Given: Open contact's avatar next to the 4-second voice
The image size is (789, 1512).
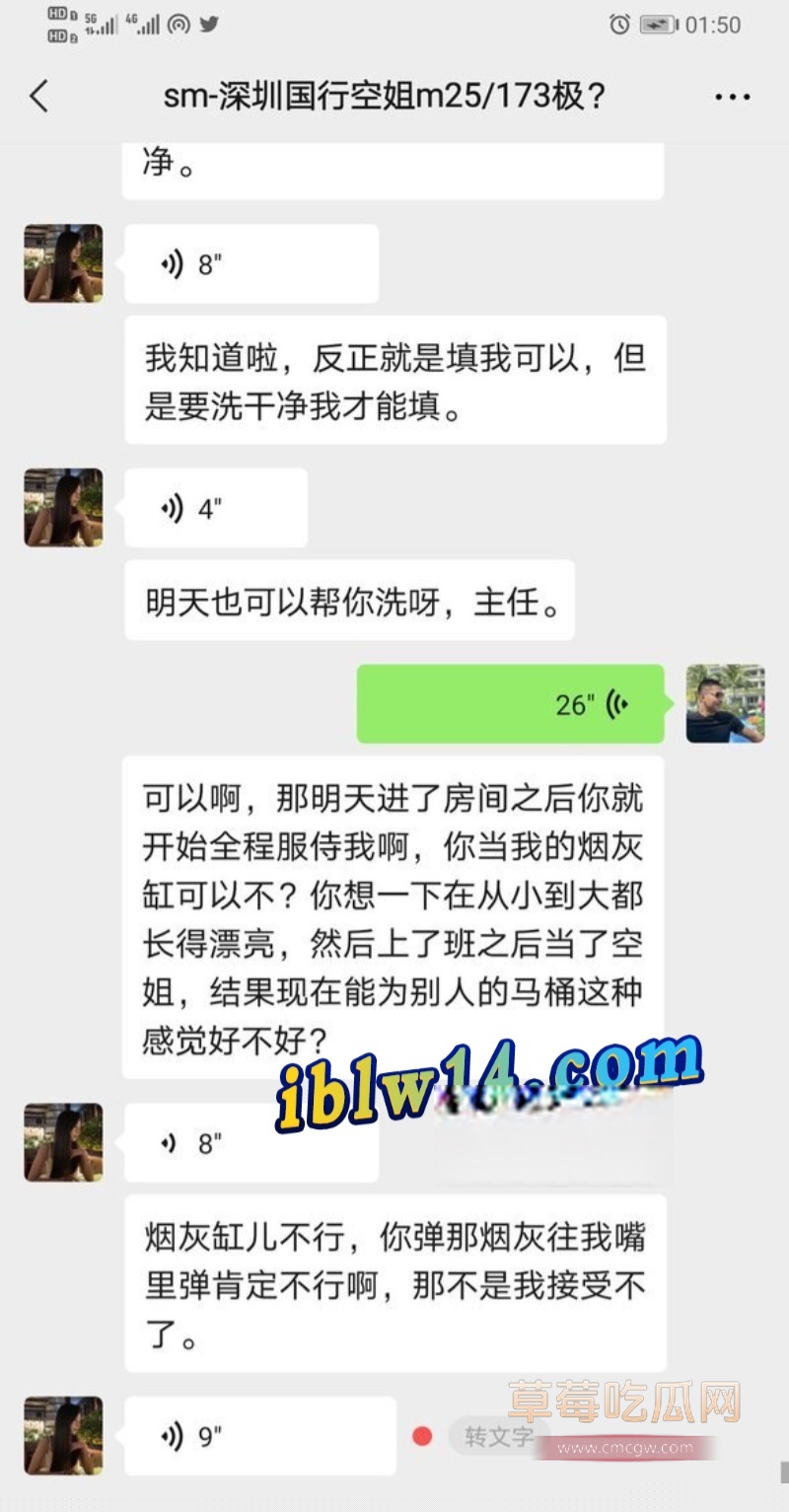Looking at the screenshot, I should coord(63,508).
